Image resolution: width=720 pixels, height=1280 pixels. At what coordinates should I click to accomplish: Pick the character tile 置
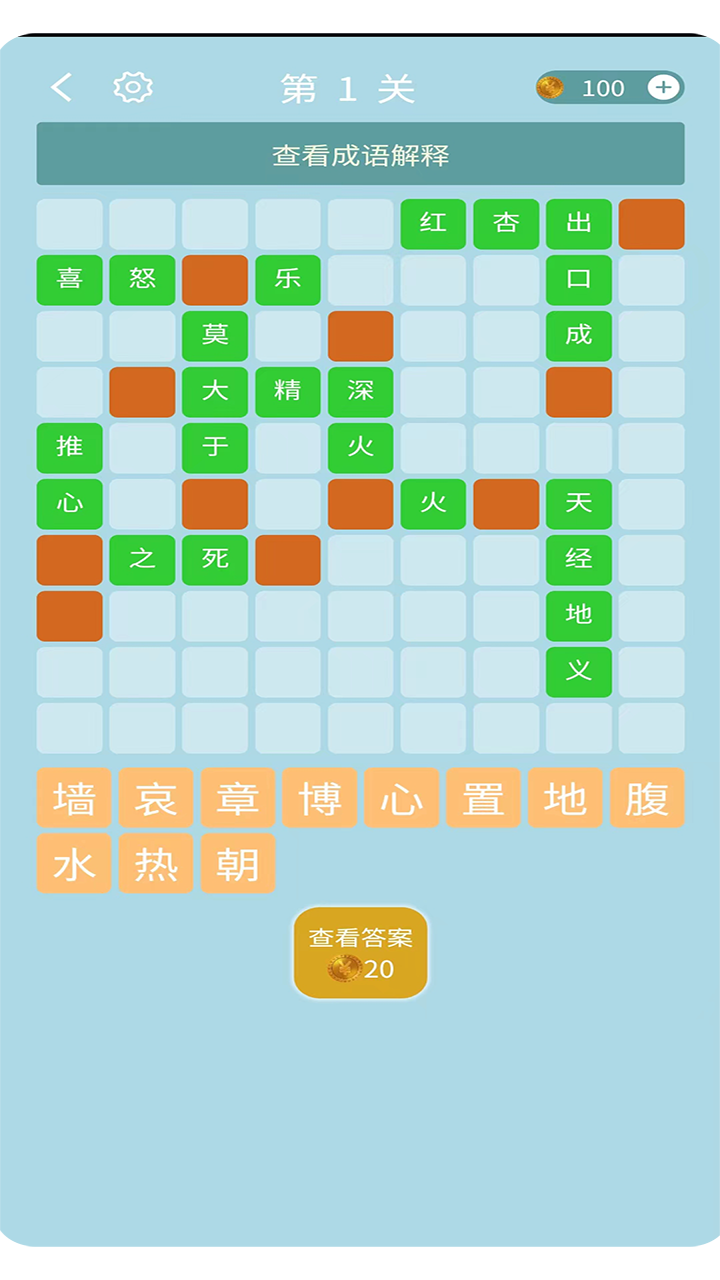[484, 799]
